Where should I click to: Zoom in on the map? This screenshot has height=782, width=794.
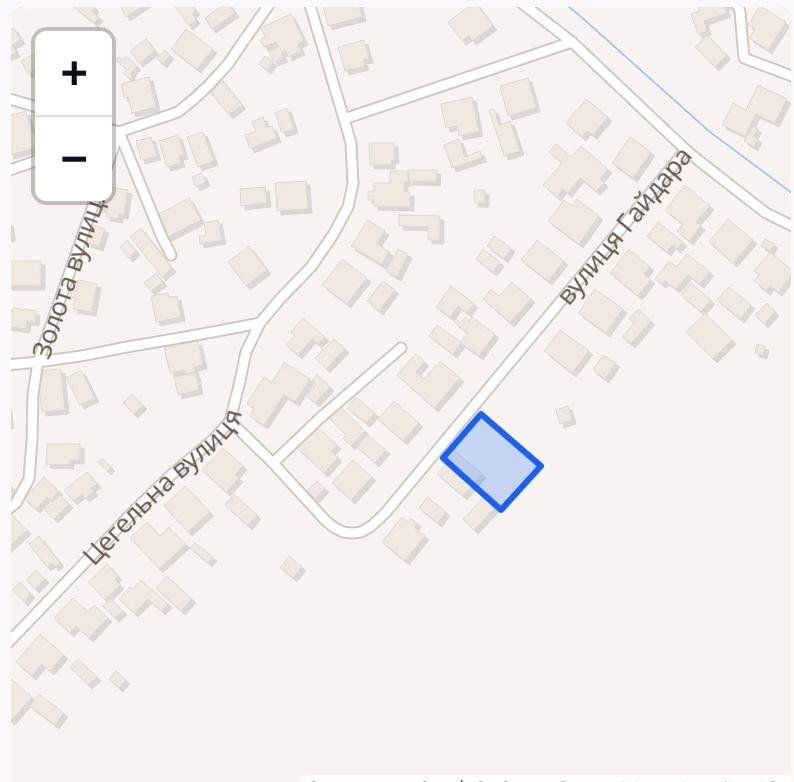(74, 73)
